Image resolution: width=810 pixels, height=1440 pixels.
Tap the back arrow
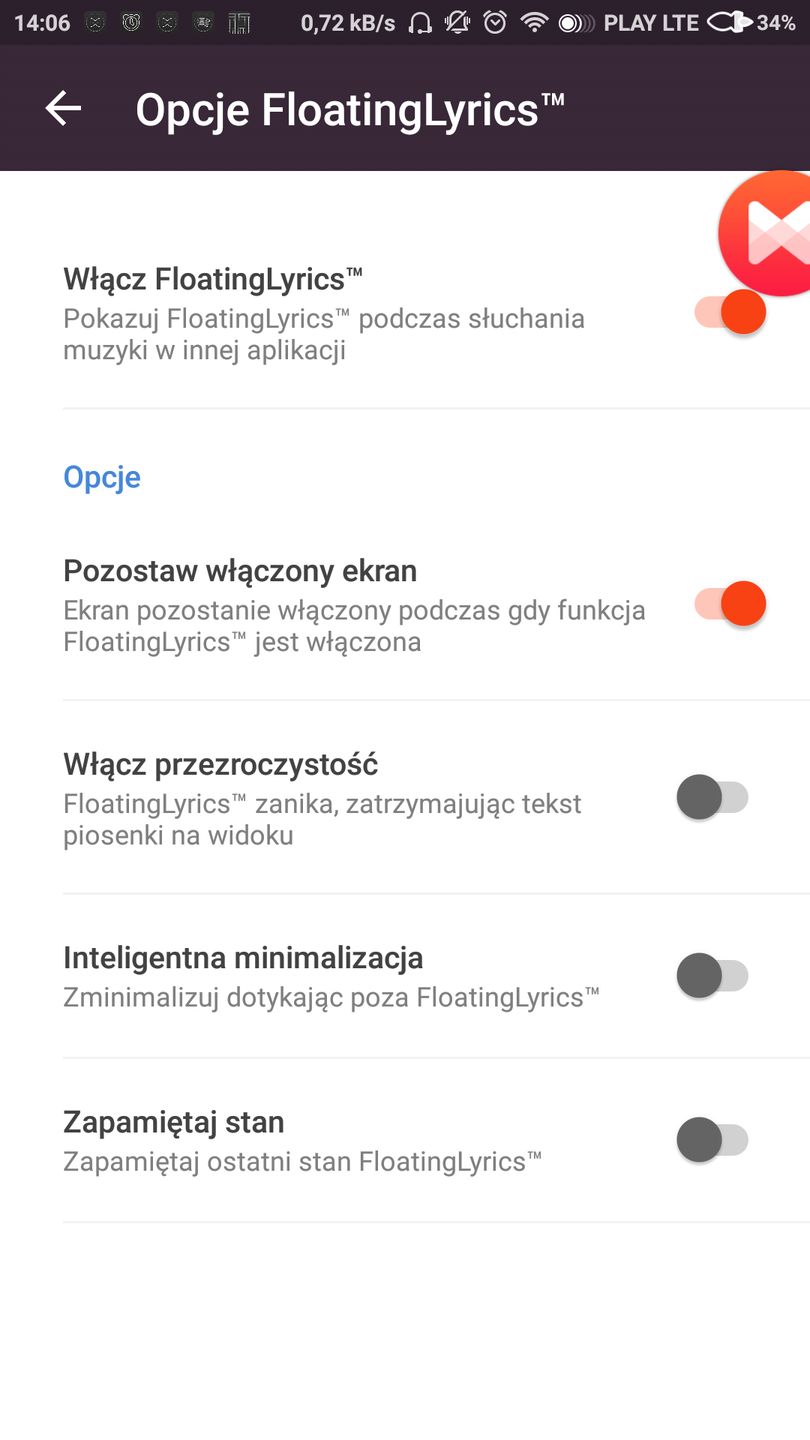pyautogui.click(x=62, y=108)
